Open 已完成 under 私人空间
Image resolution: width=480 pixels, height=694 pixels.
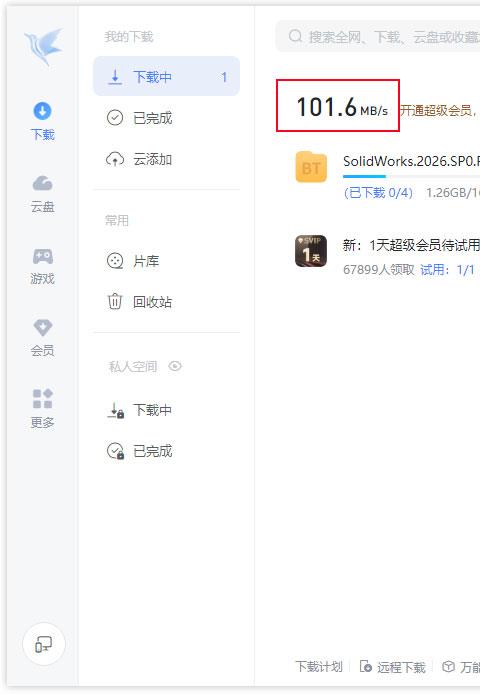pyautogui.click(x=166, y=451)
